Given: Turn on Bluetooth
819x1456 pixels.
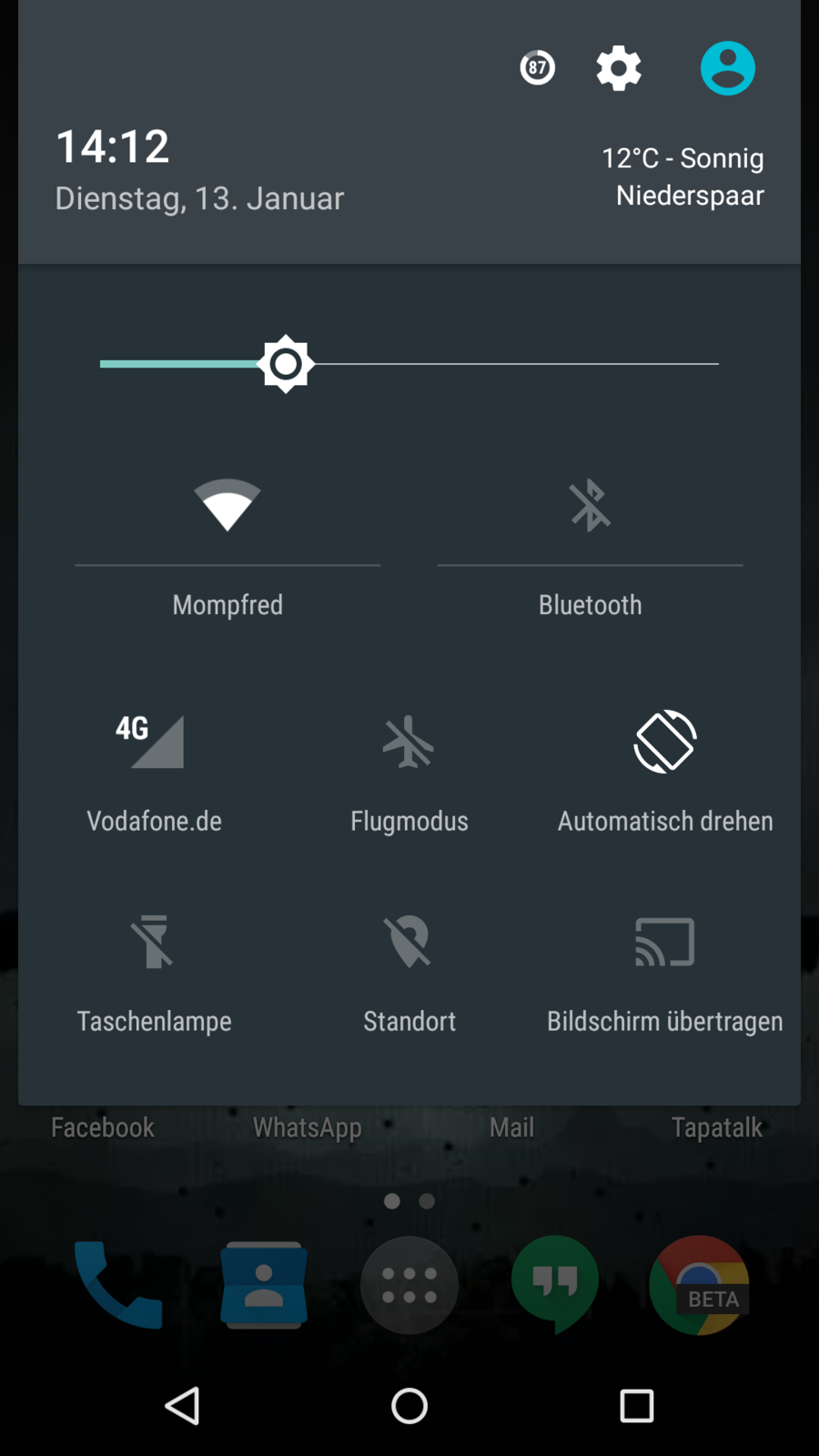Looking at the screenshot, I should click(590, 506).
